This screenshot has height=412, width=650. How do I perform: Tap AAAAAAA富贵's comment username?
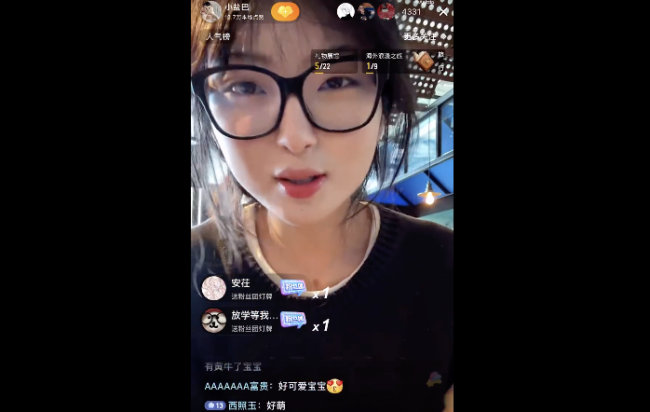pos(238,386)
